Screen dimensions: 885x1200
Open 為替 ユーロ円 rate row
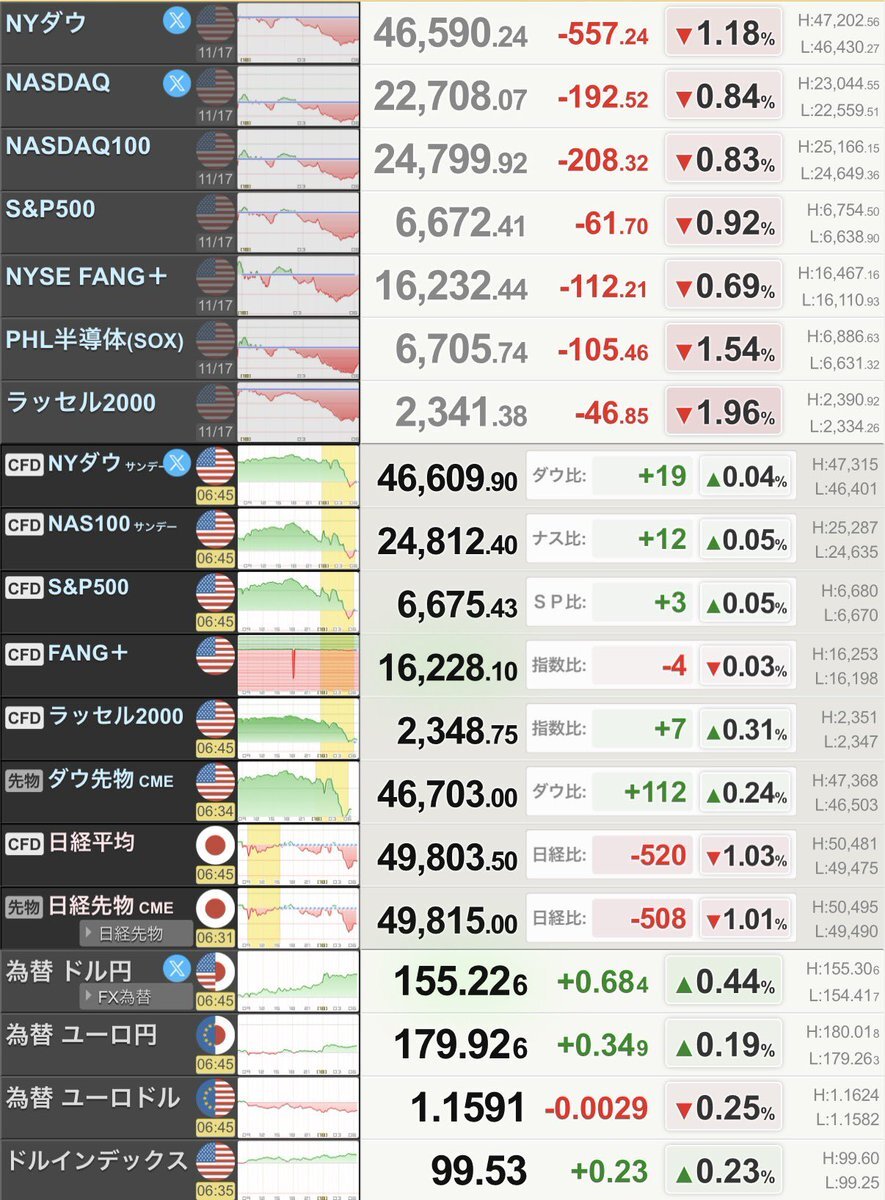(x=82, y=1034)
